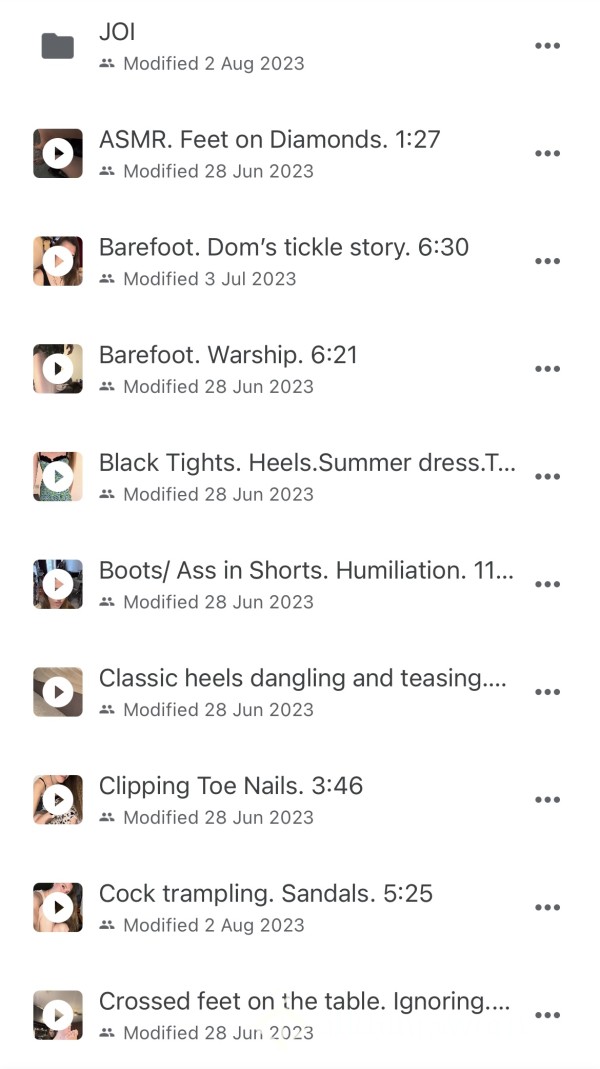Open more options for the Sandals 5:25 file
The height and width of the screenshot is (1069, 600).
[x=548, y=907]
